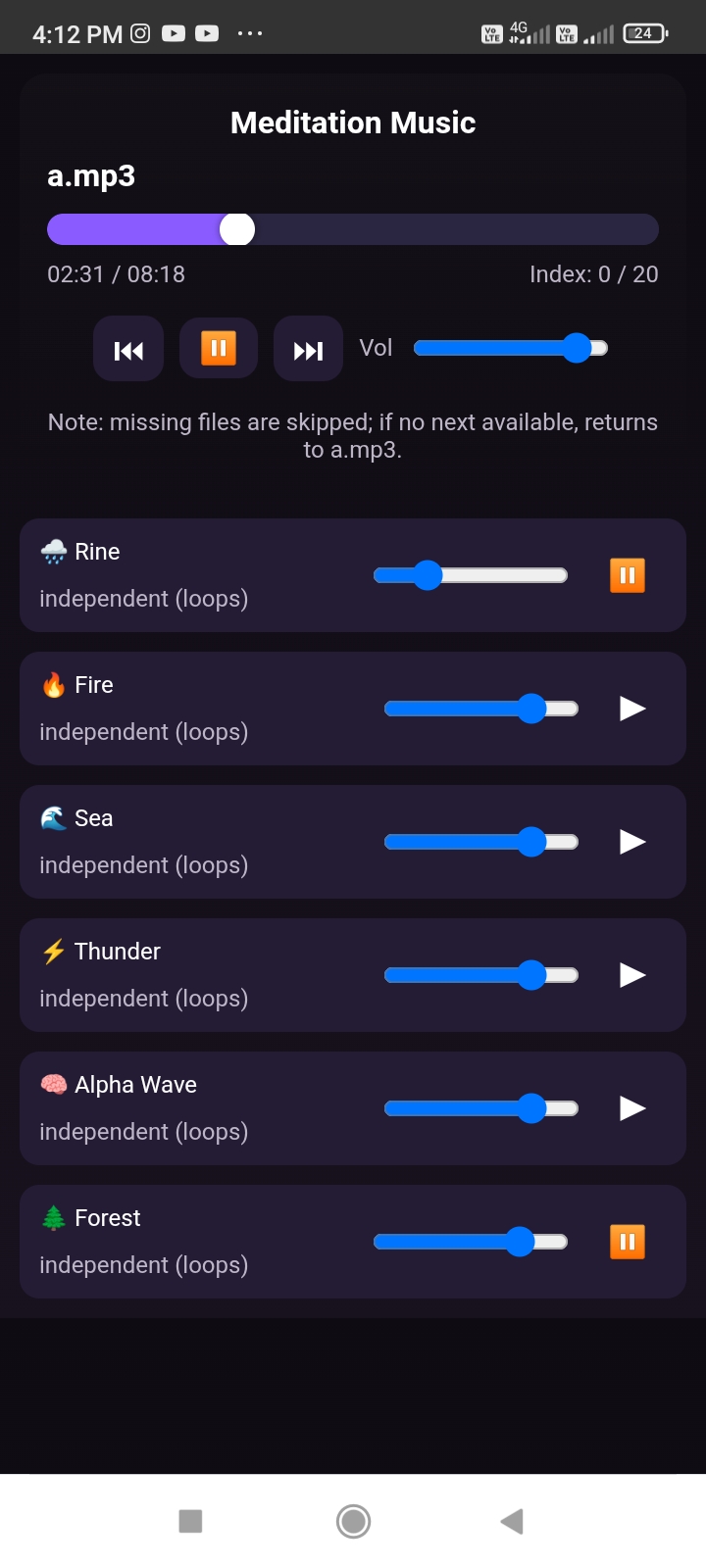Screen dimensions: 706x1568
Task: Tap the Rine volume slider
Action: (471, 575)
